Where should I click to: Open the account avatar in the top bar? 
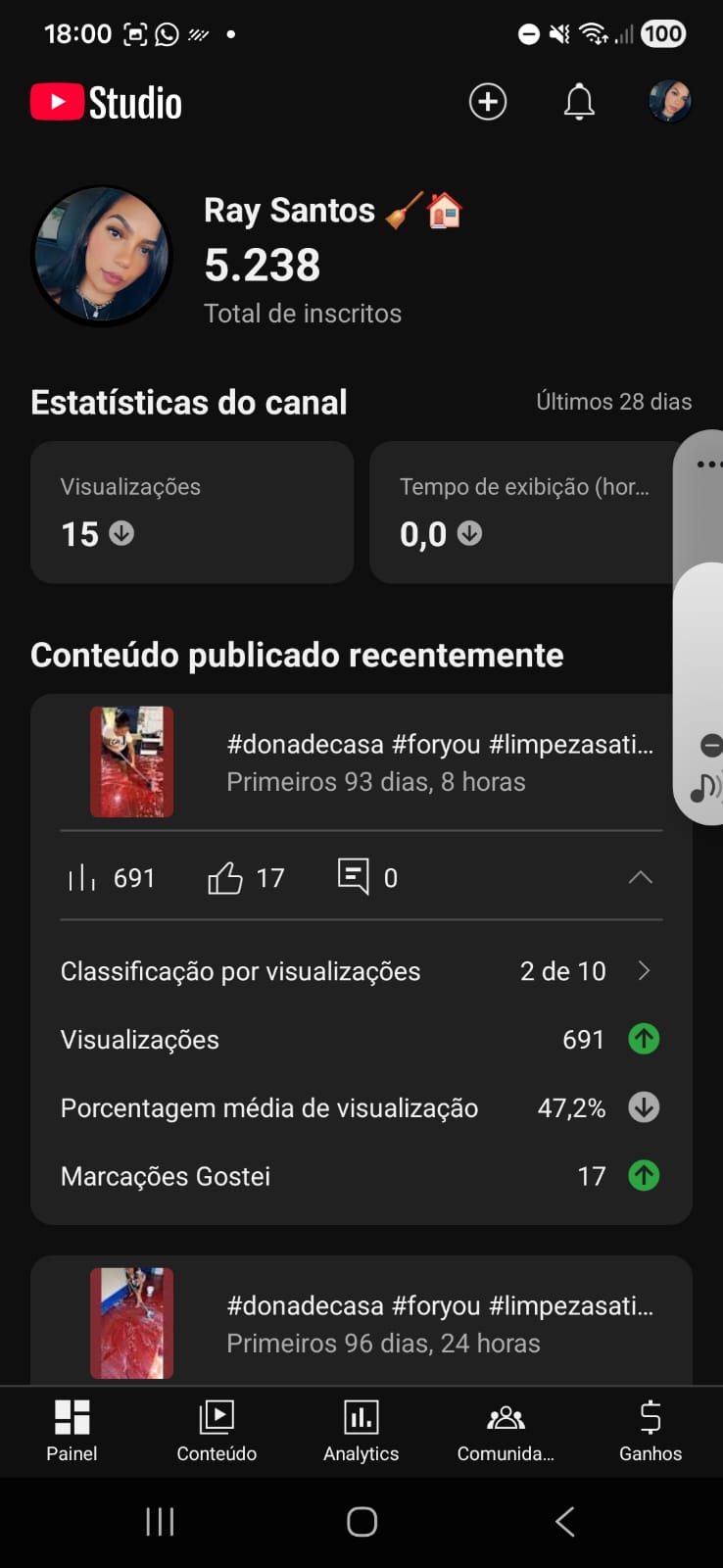click(670, 102)
